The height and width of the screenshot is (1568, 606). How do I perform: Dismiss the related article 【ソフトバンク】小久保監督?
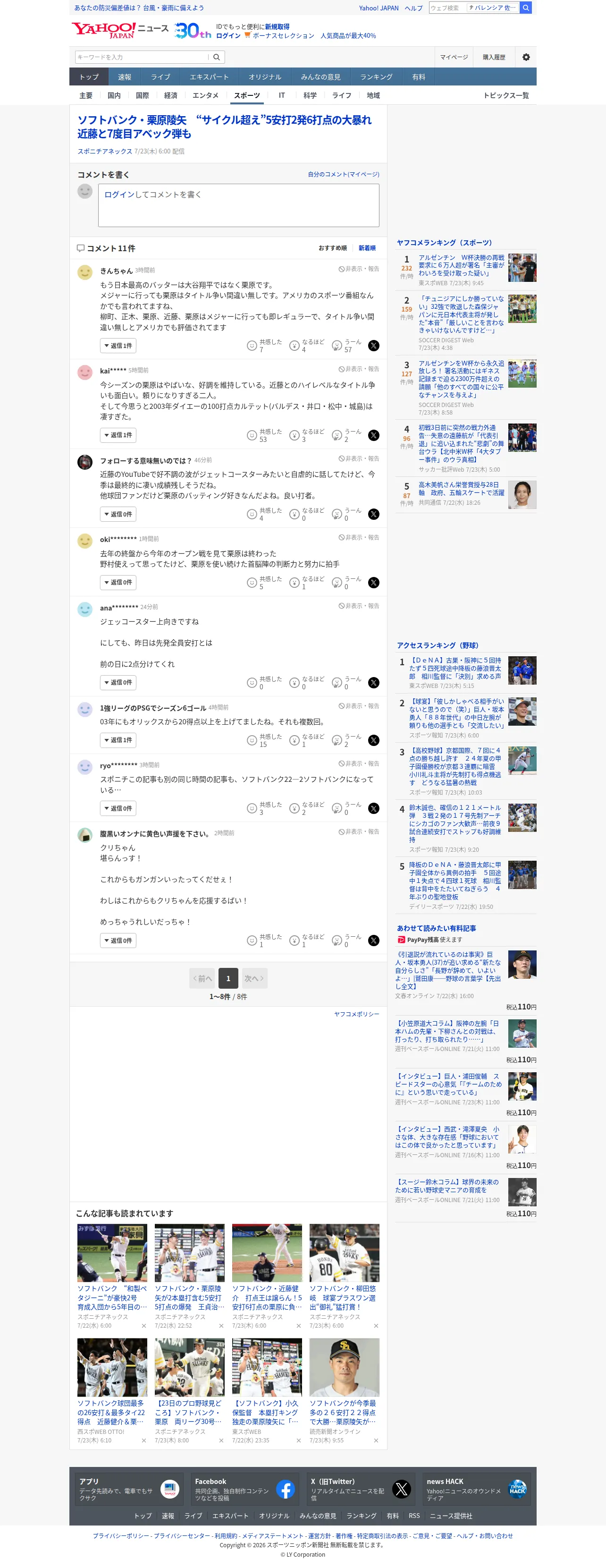coord(299,1440)
